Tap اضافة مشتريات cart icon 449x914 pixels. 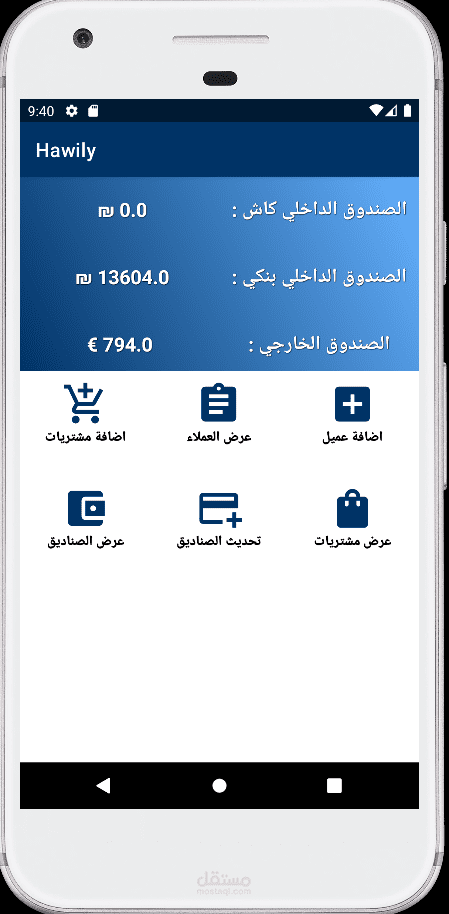click(x=83, y=403)
